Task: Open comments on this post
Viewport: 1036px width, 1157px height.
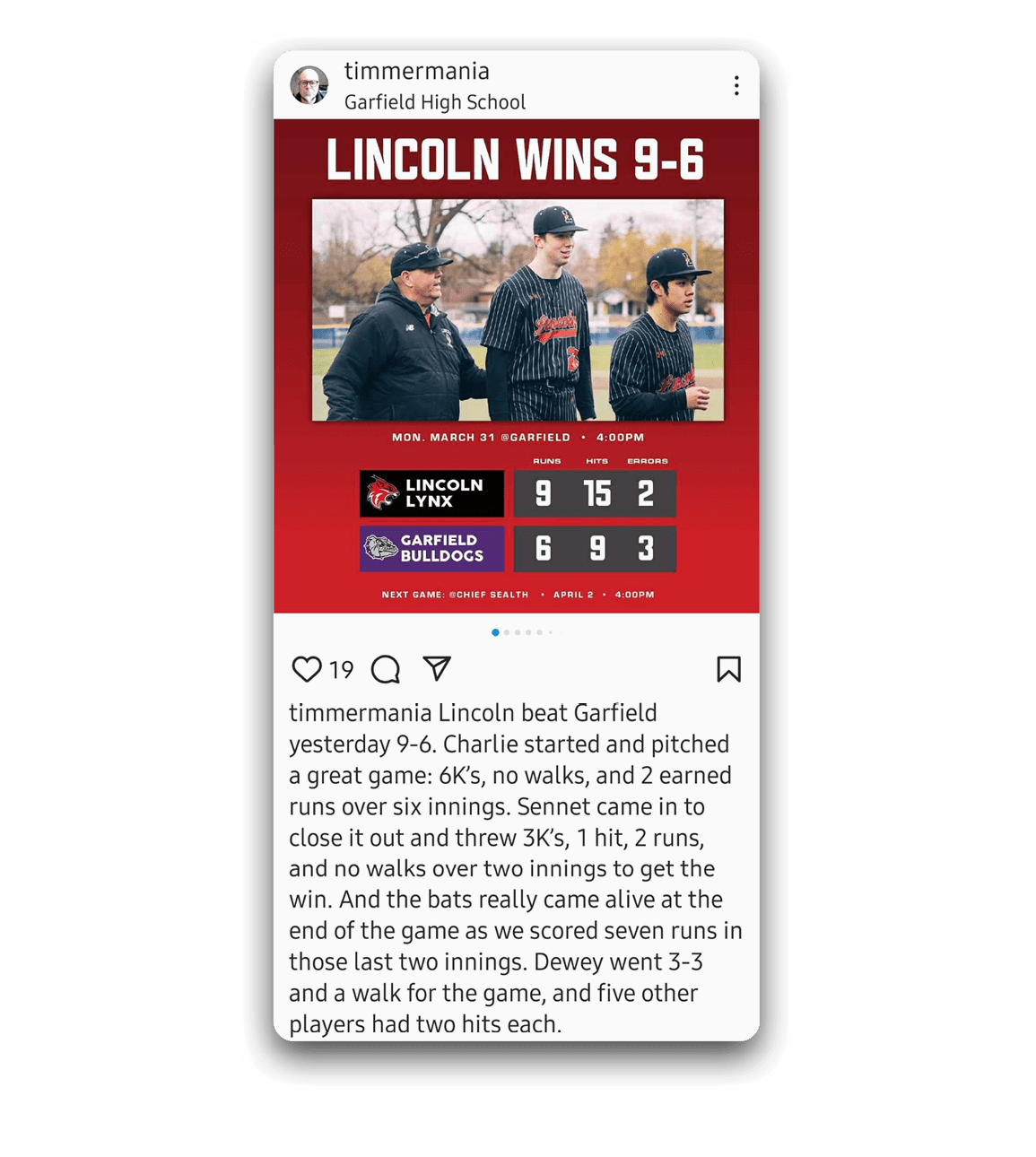Action: (x=386, y=669)
